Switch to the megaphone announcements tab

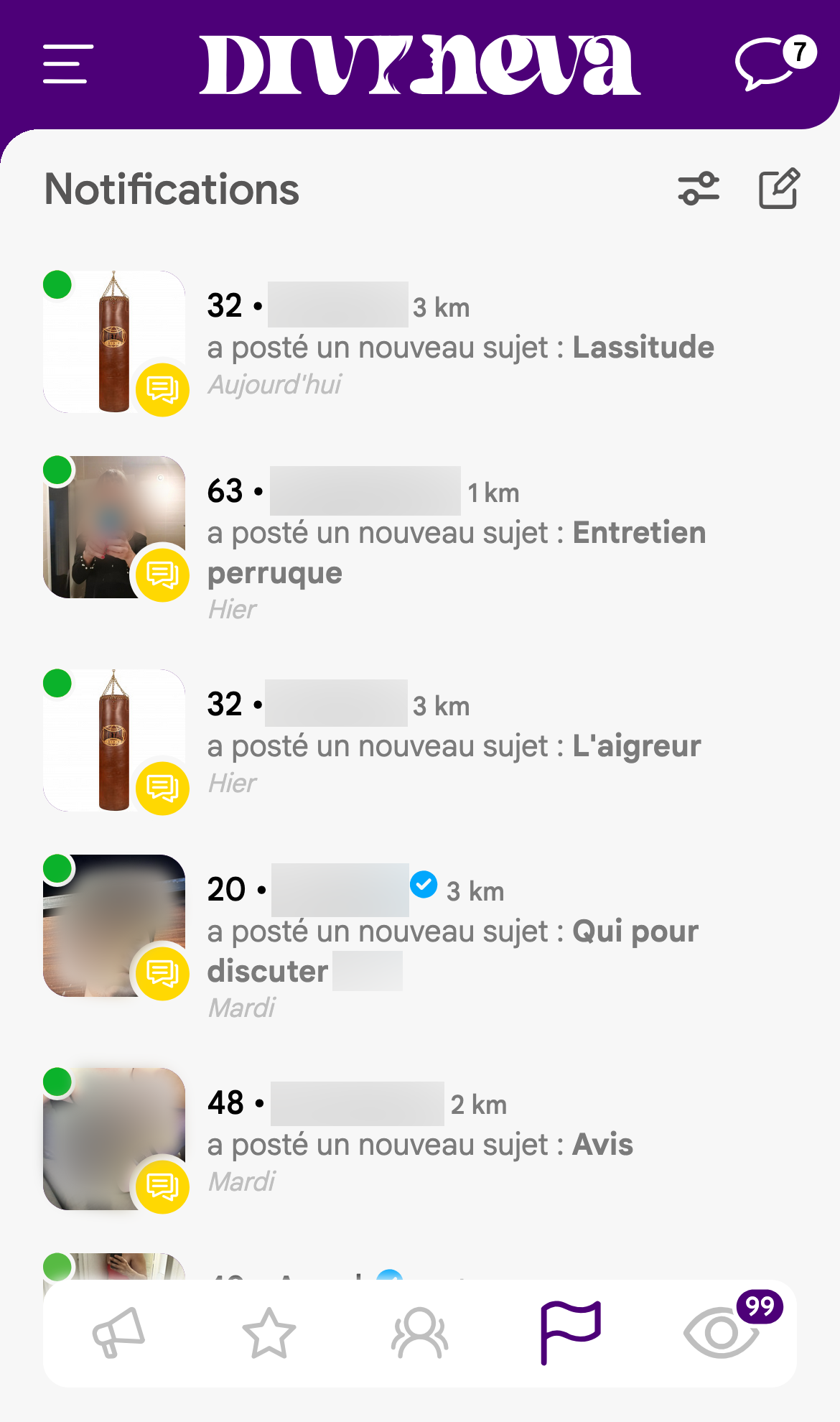[119, 1333]
